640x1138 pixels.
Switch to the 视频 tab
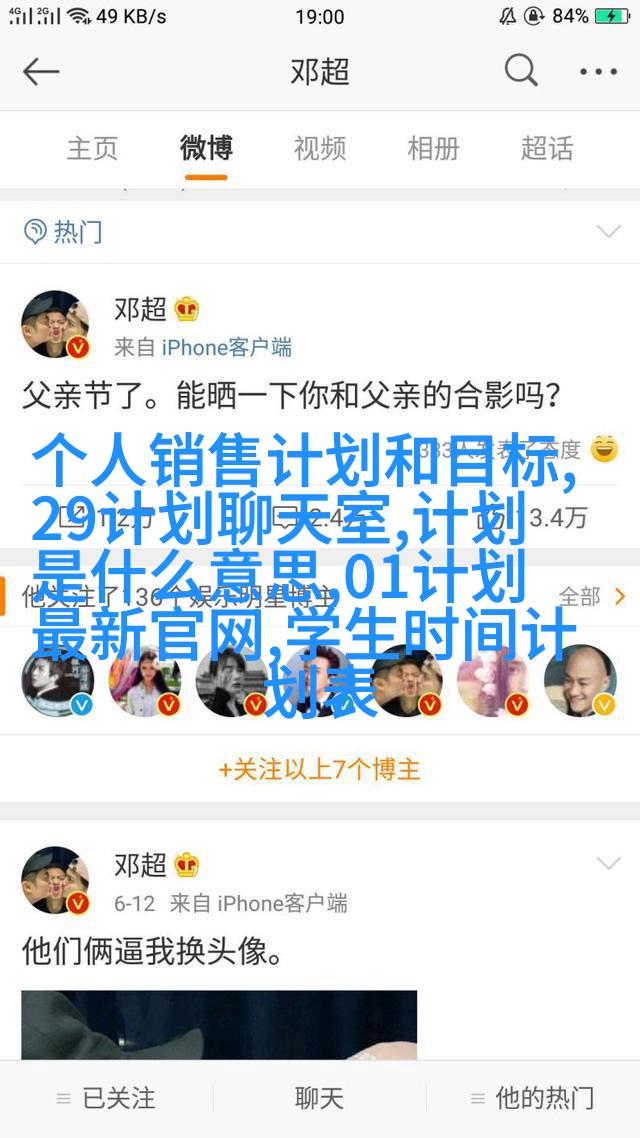click(x=320, y=149)
